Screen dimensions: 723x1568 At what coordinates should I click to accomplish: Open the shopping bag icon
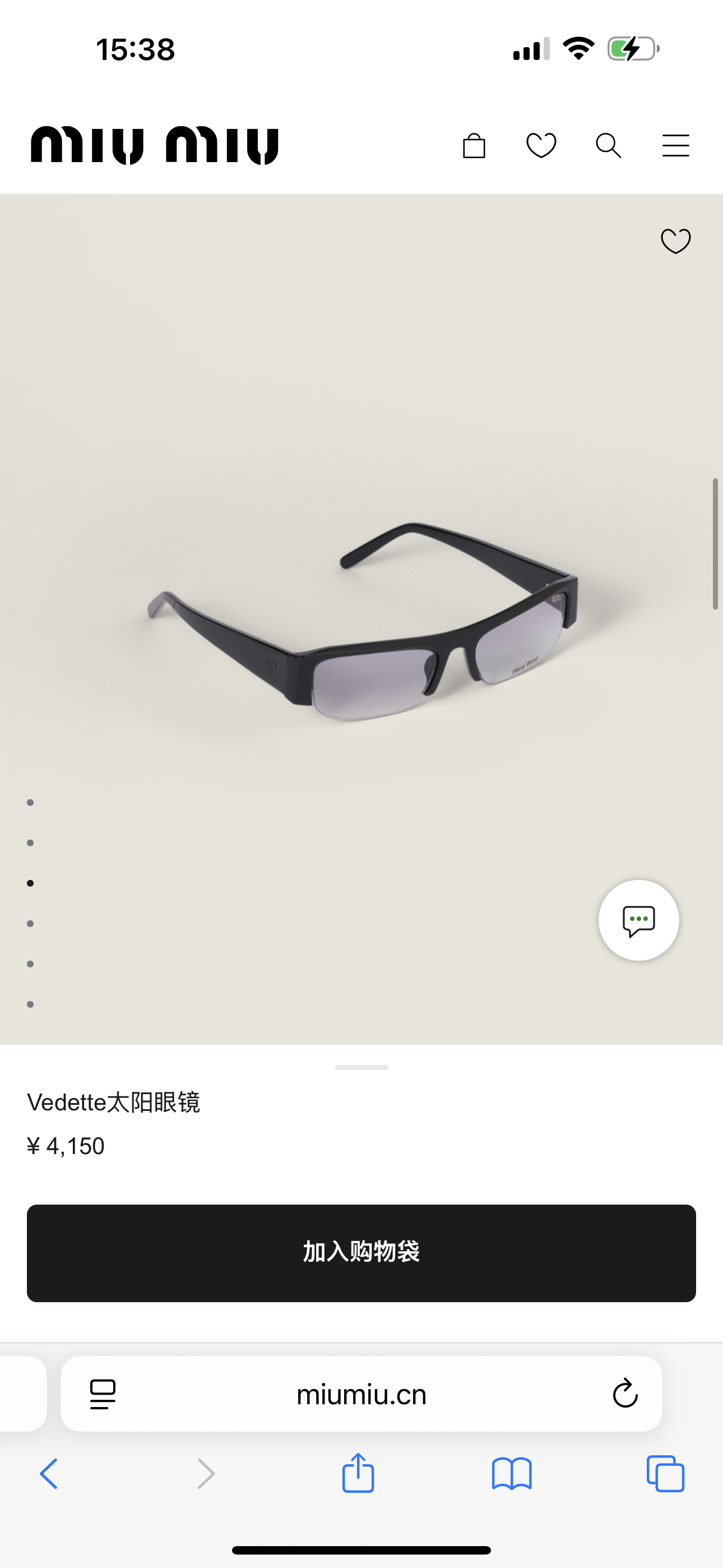[474, 146]
